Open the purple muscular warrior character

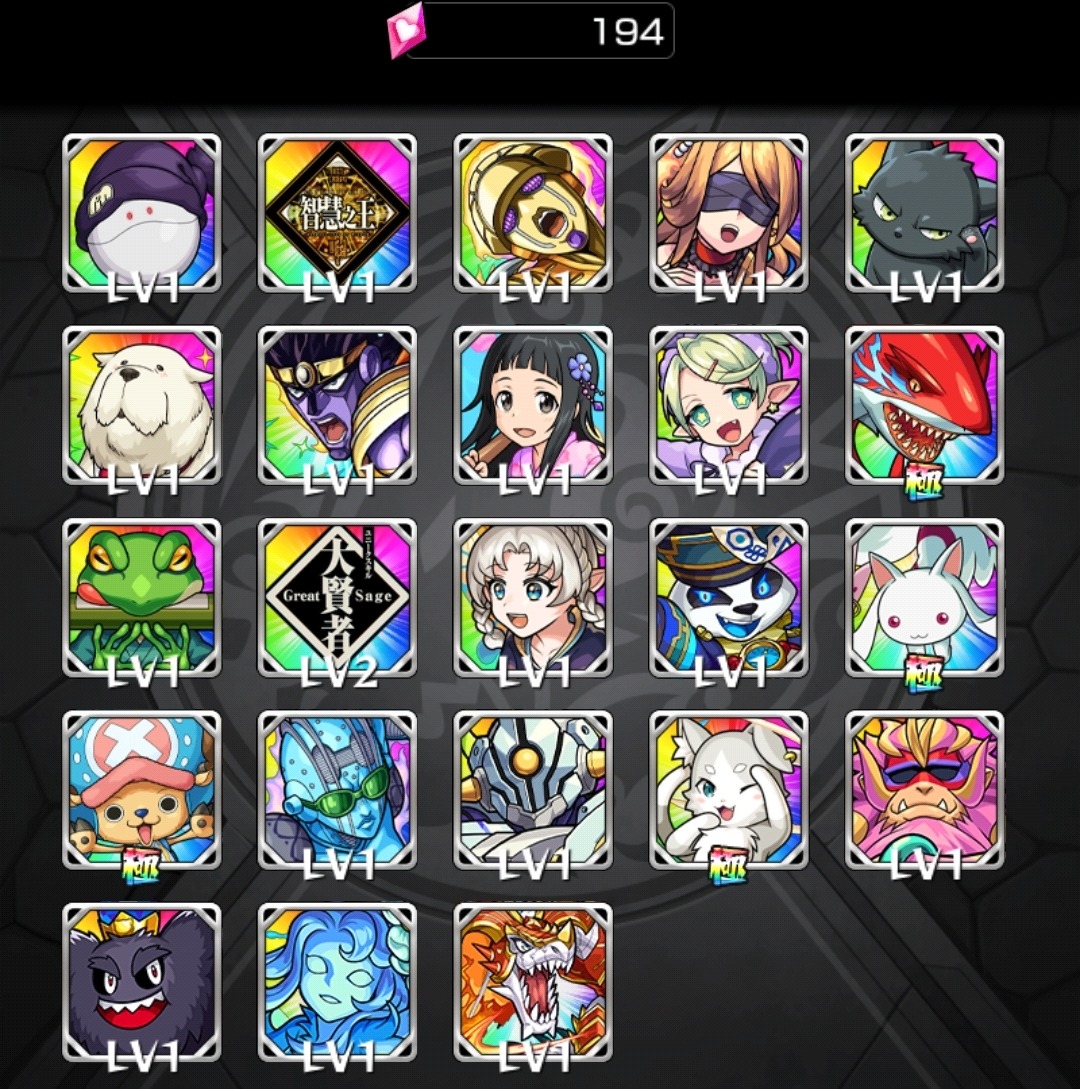pos(337,405)
